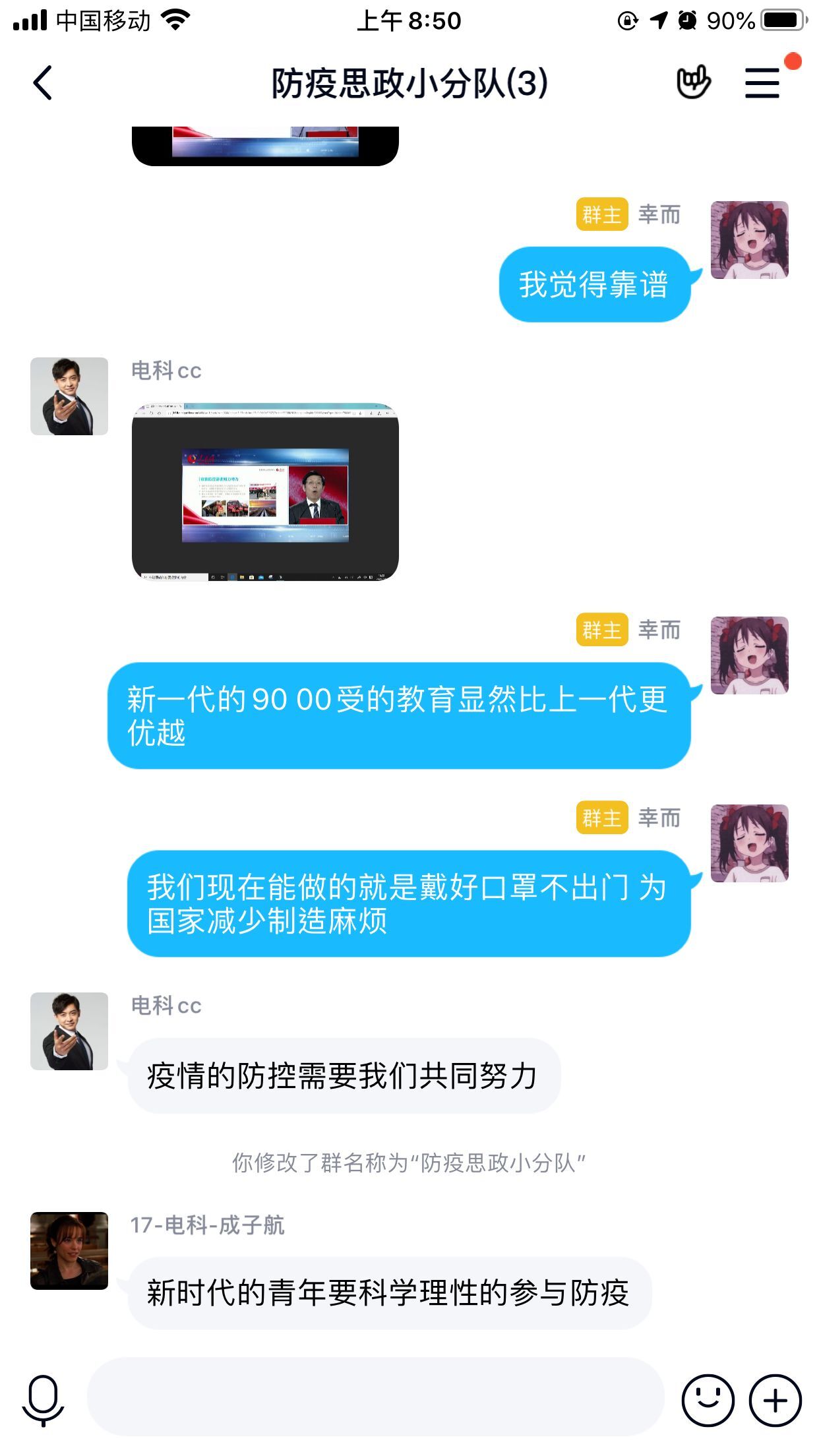
Task: Tap the voice input microphone
Action: tap(44, 1399)
